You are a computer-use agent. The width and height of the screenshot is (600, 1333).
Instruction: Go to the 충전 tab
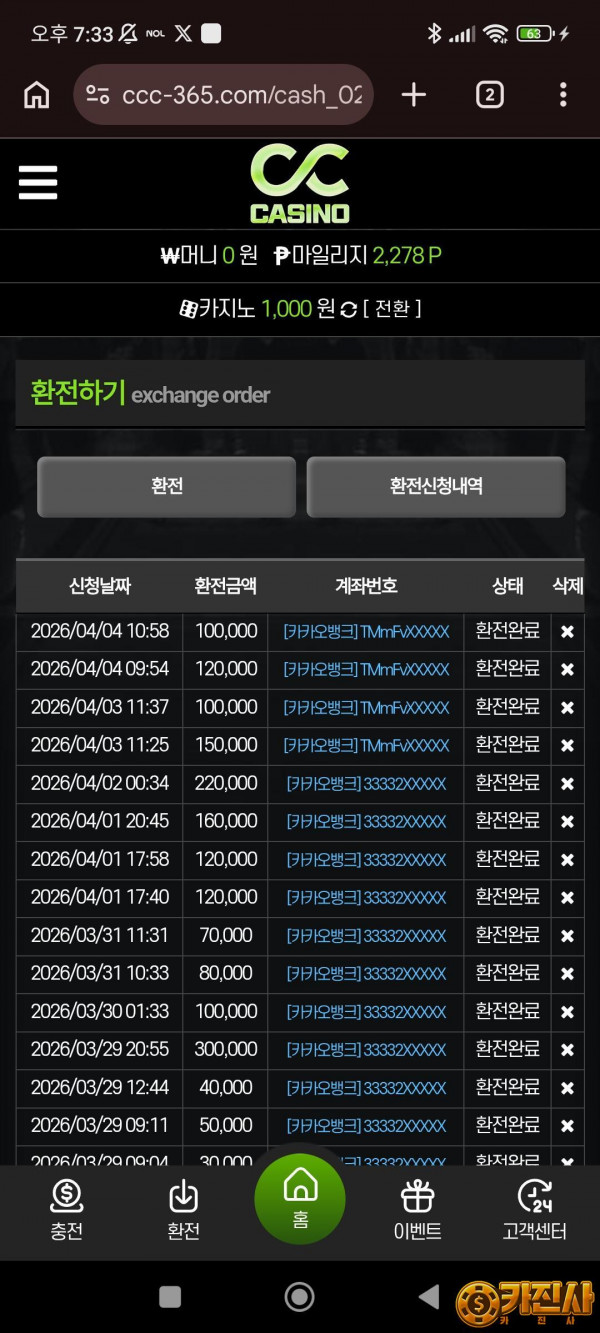(66, 1210)
